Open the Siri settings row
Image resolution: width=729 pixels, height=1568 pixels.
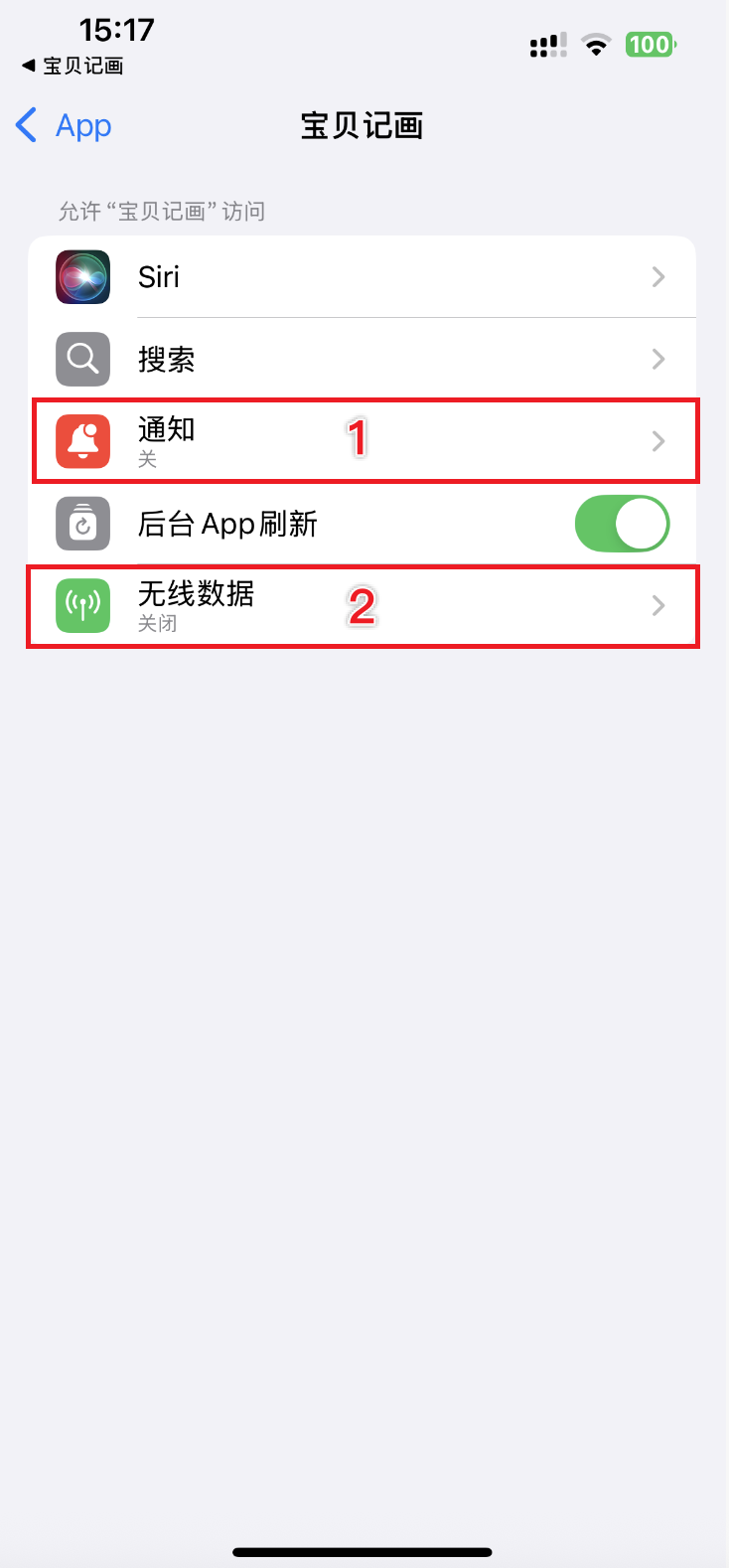(363, 277)
